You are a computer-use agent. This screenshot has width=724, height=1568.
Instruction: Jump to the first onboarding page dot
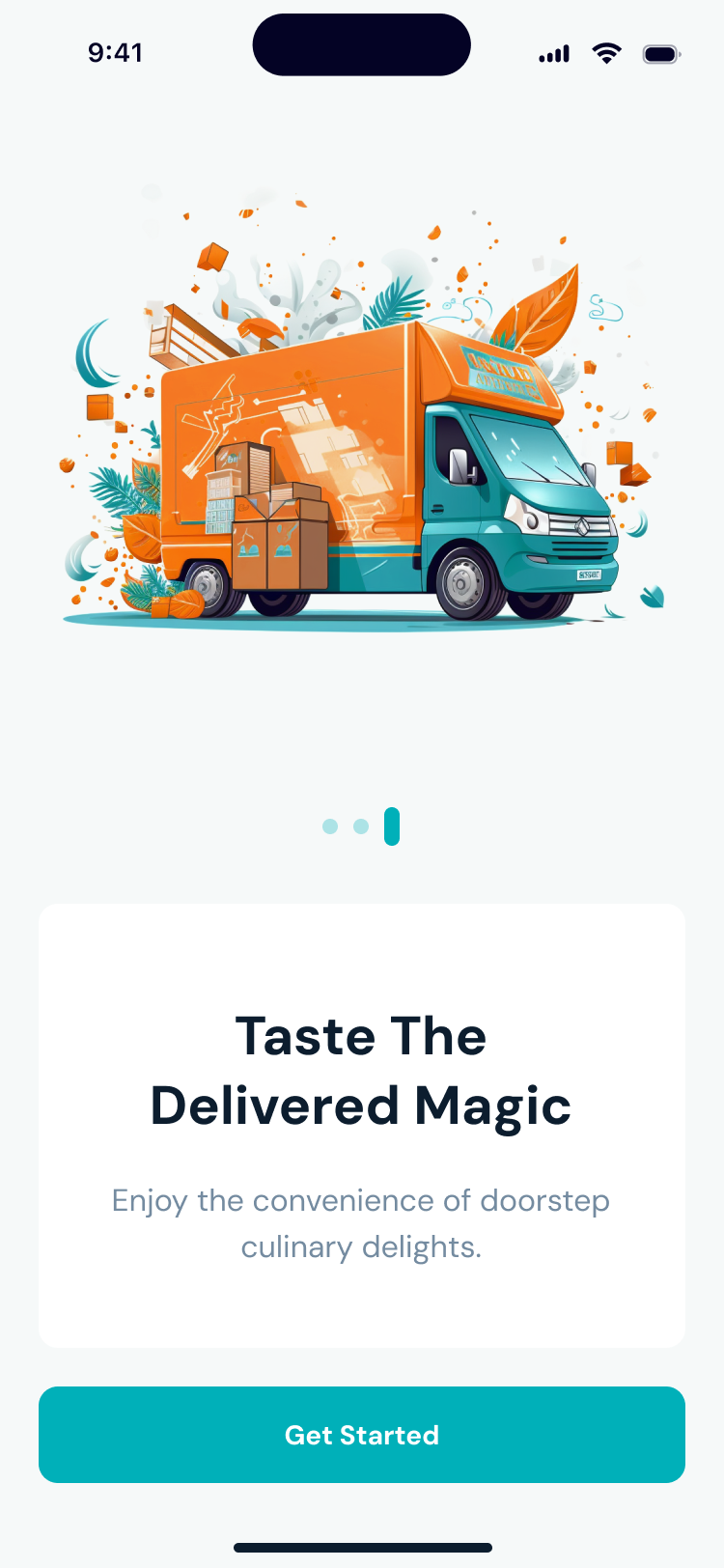tap(330, 826)
